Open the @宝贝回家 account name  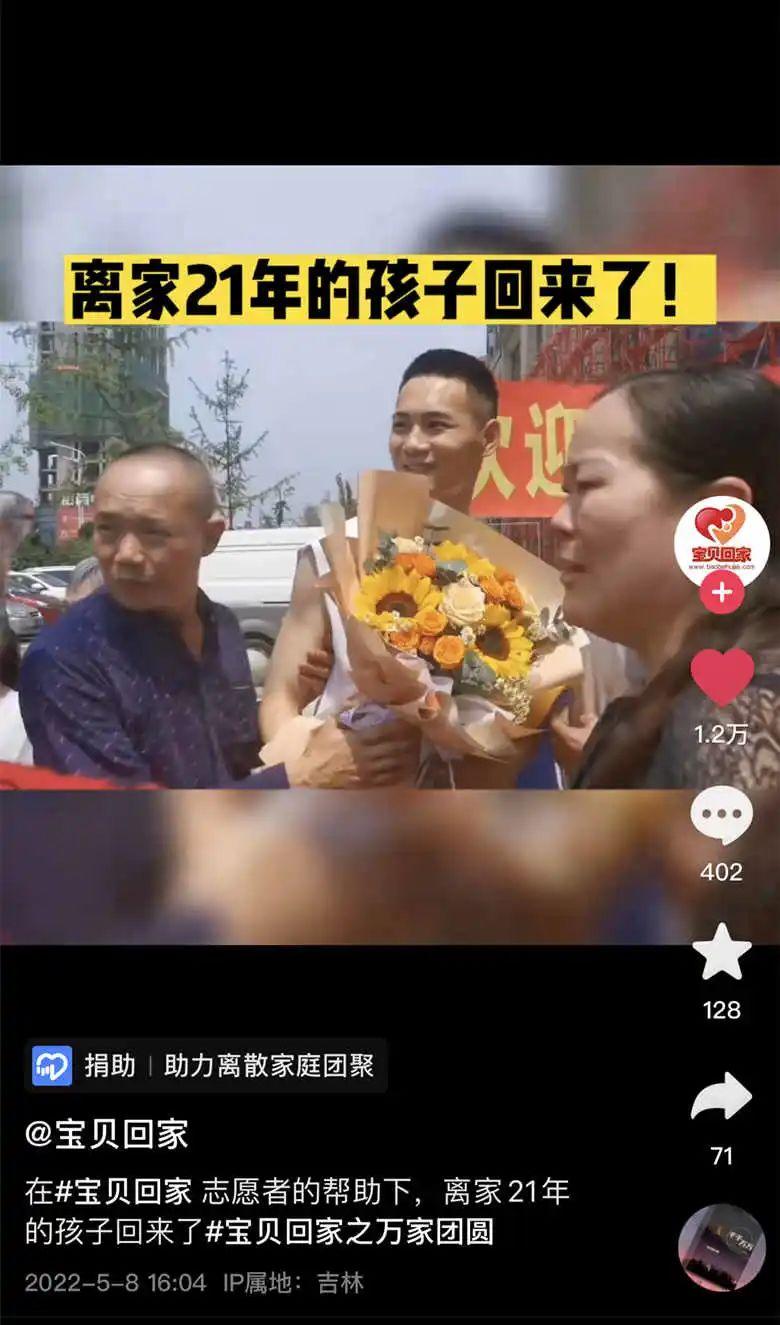click(x=106, y=1134)
